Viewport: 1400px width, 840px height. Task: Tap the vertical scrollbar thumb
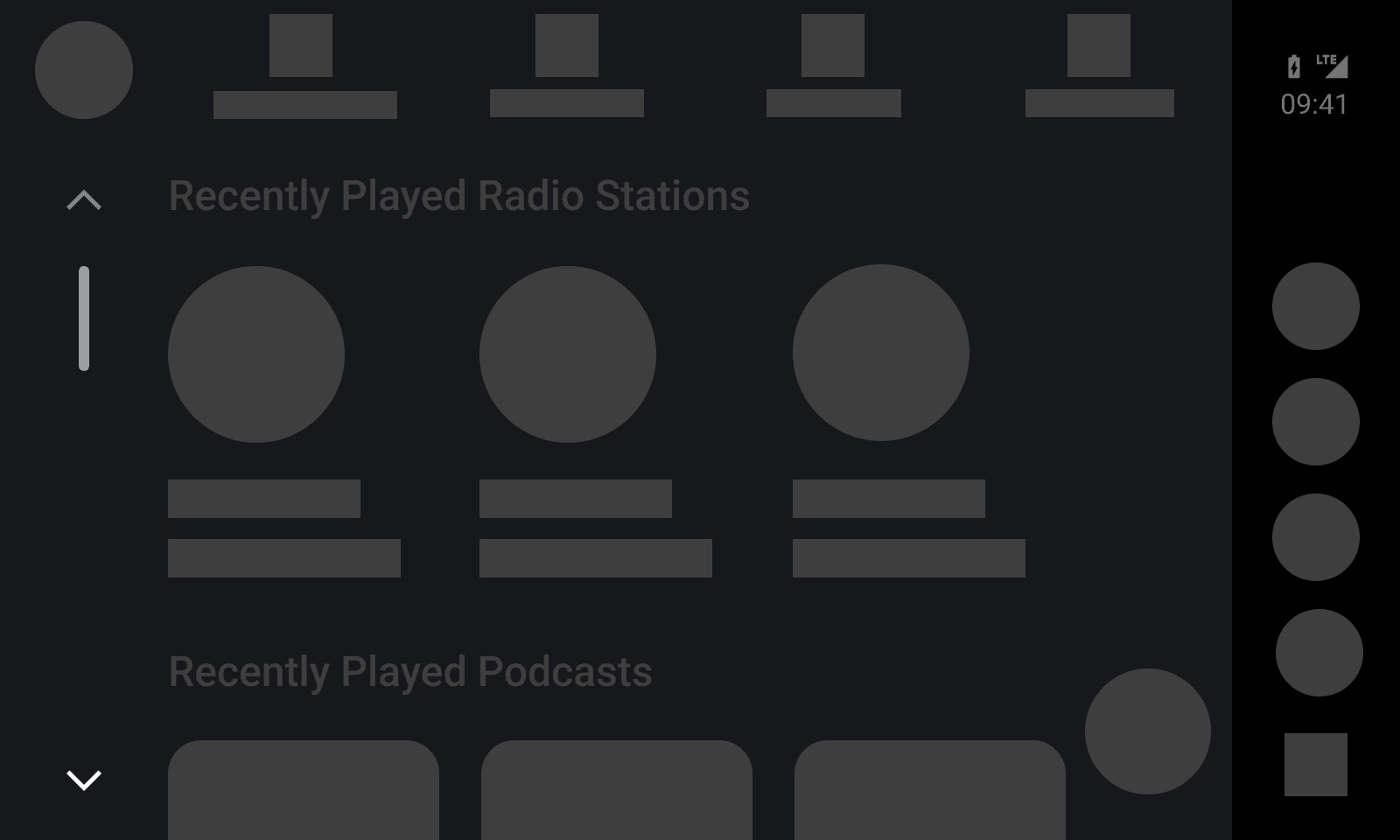(84, 318)
